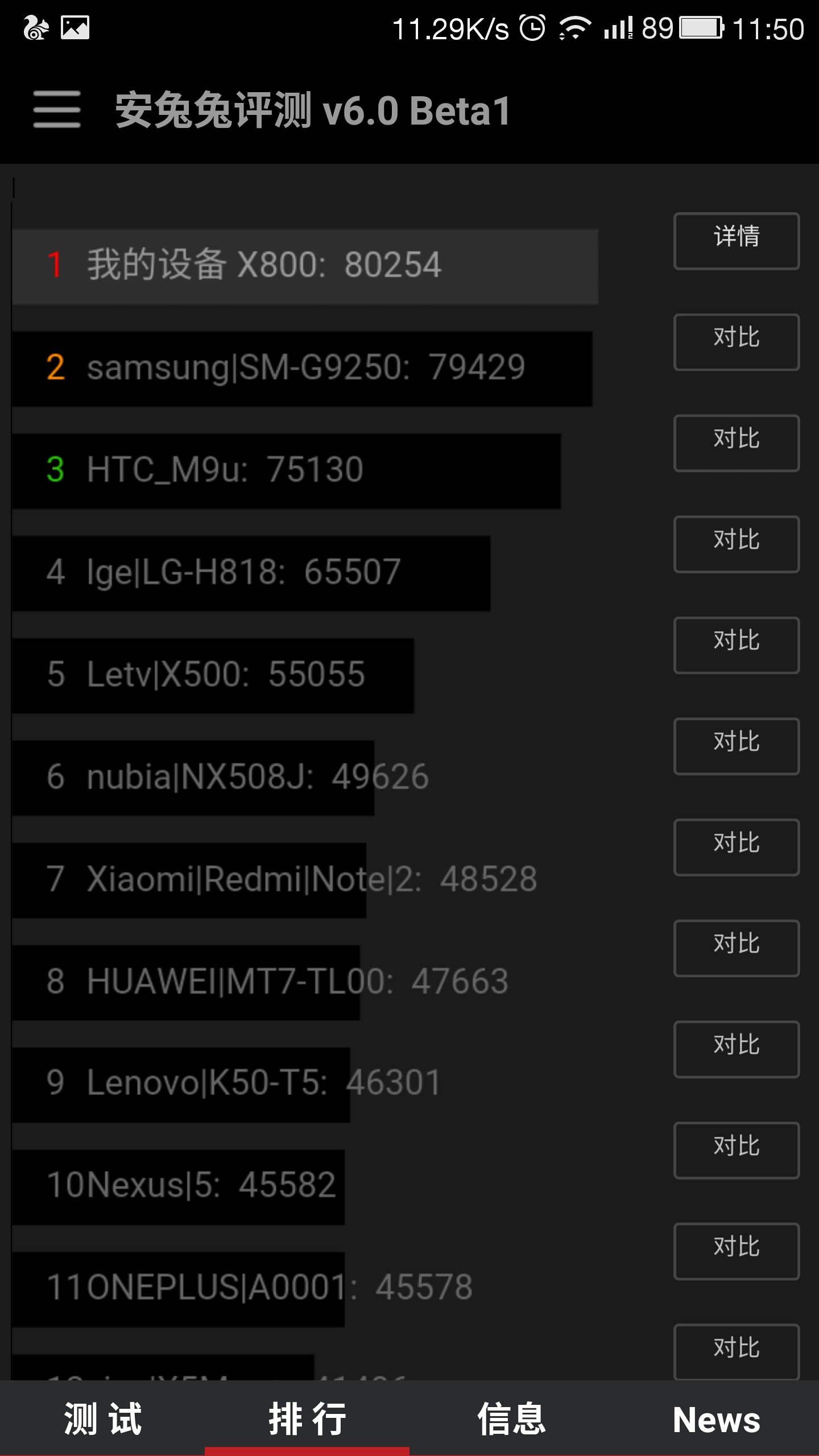The image size is (819, 1456).
Task: Compare with samsung SM-G9250
Action: 737,342
